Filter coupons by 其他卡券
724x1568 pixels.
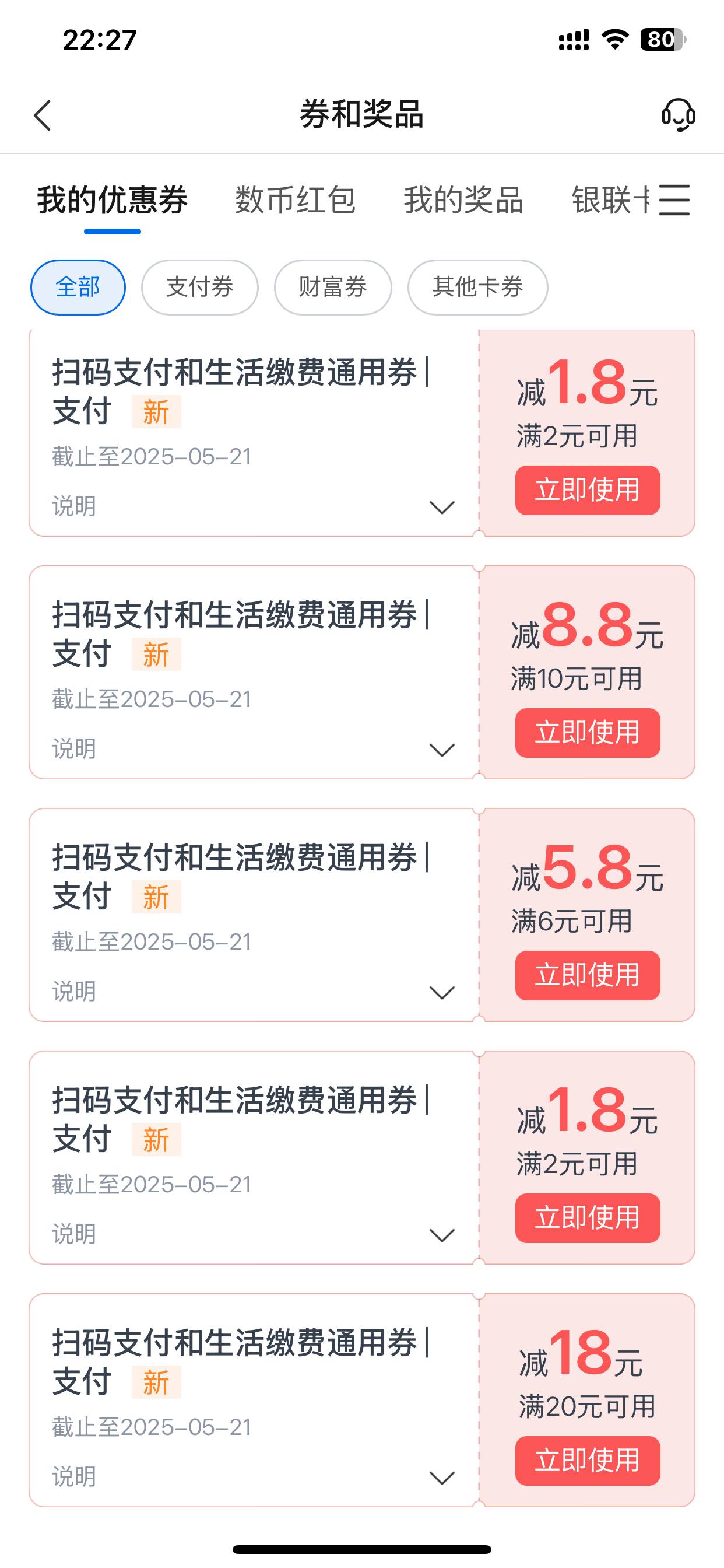477,288
